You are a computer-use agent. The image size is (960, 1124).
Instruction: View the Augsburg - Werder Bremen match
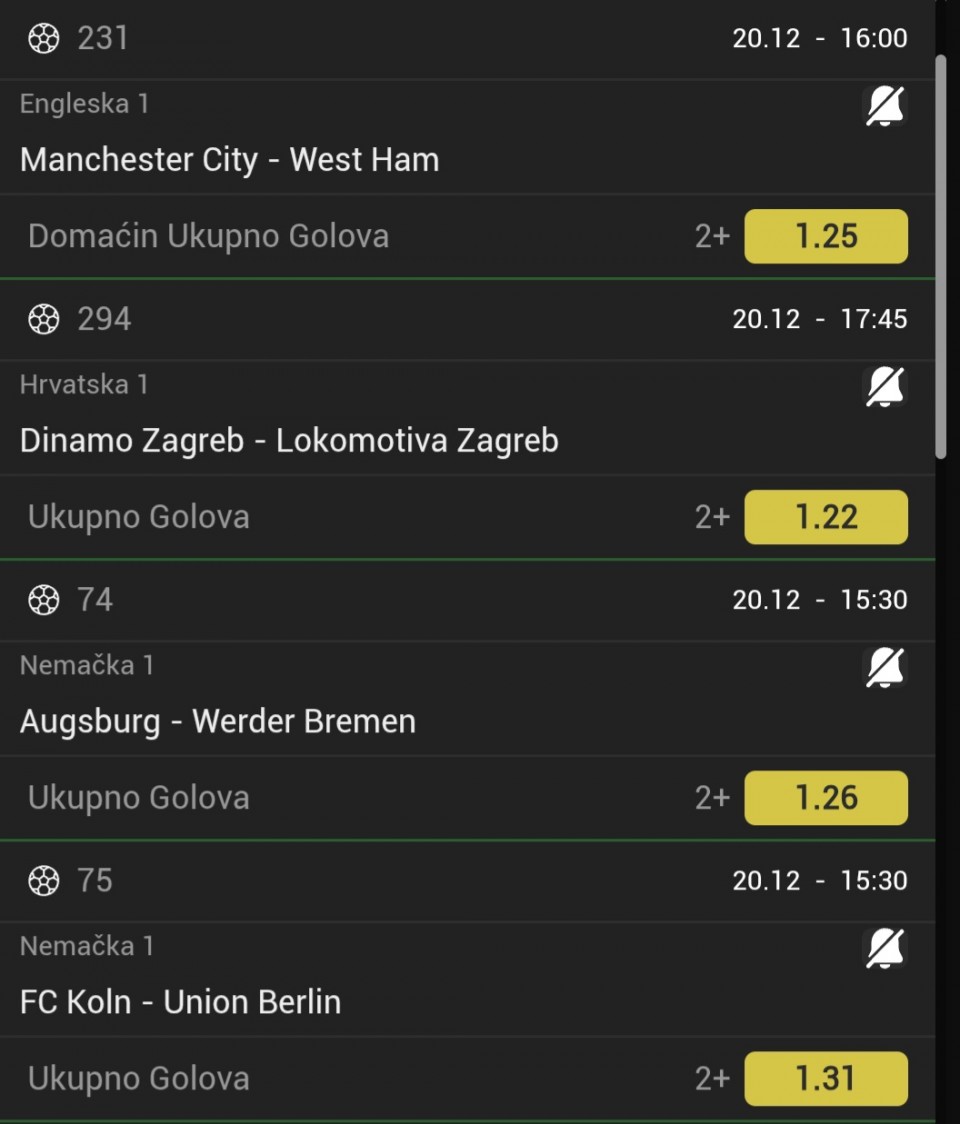click(x=218, y=722)
